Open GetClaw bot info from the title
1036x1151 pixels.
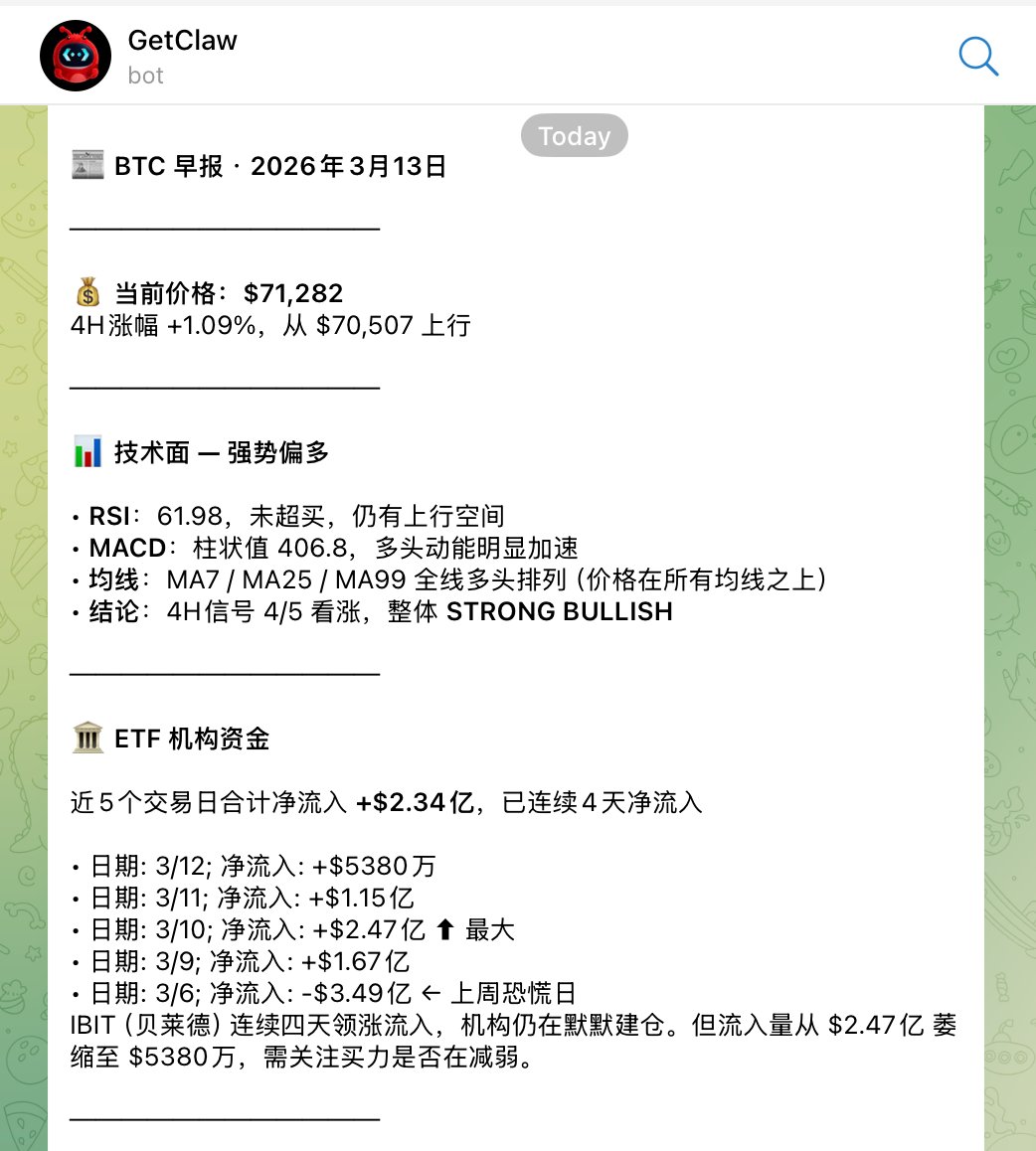(183, 42)
